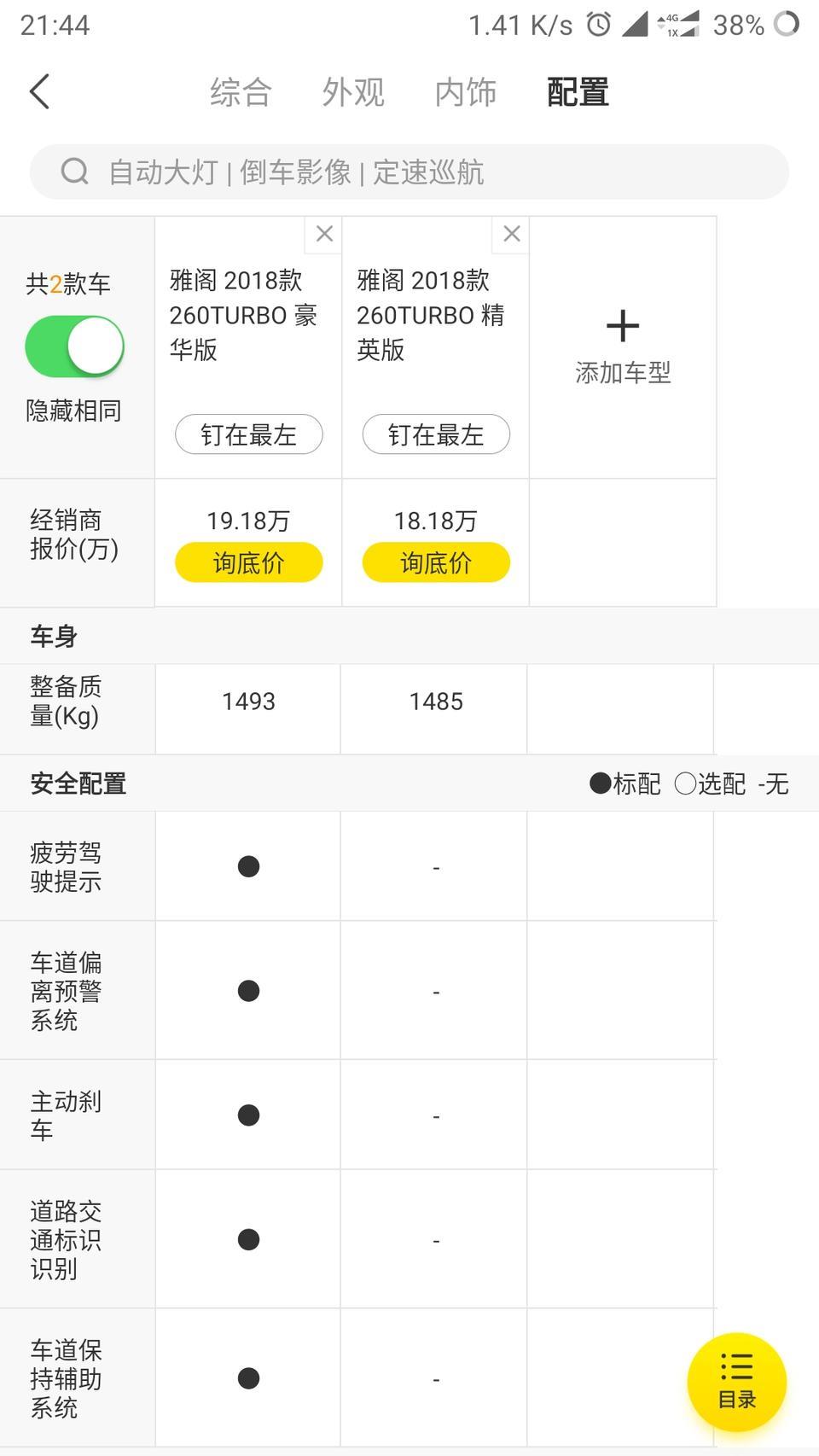Ask lowest price for the 18.18万 model

[436, 562]
